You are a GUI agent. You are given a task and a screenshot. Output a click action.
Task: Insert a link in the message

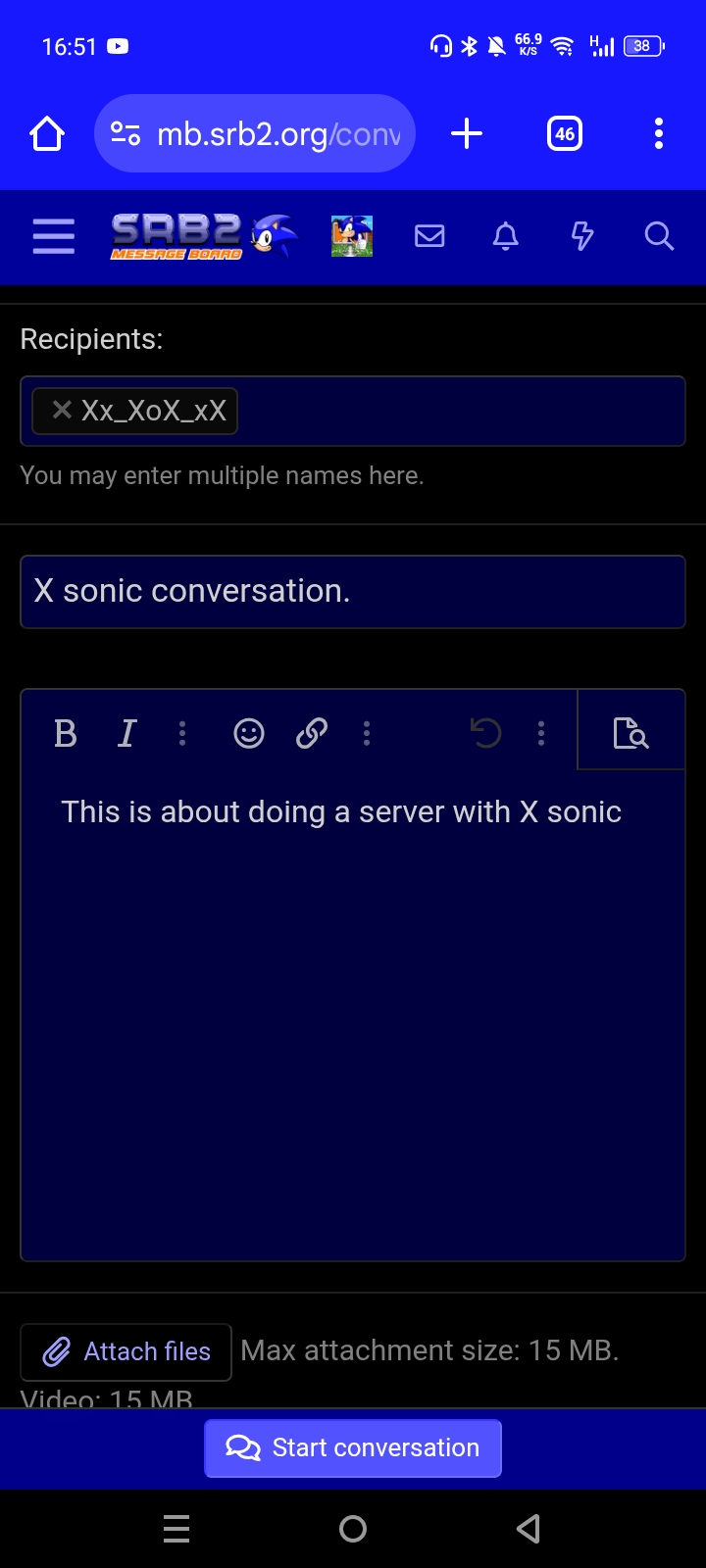coord(312,733)
